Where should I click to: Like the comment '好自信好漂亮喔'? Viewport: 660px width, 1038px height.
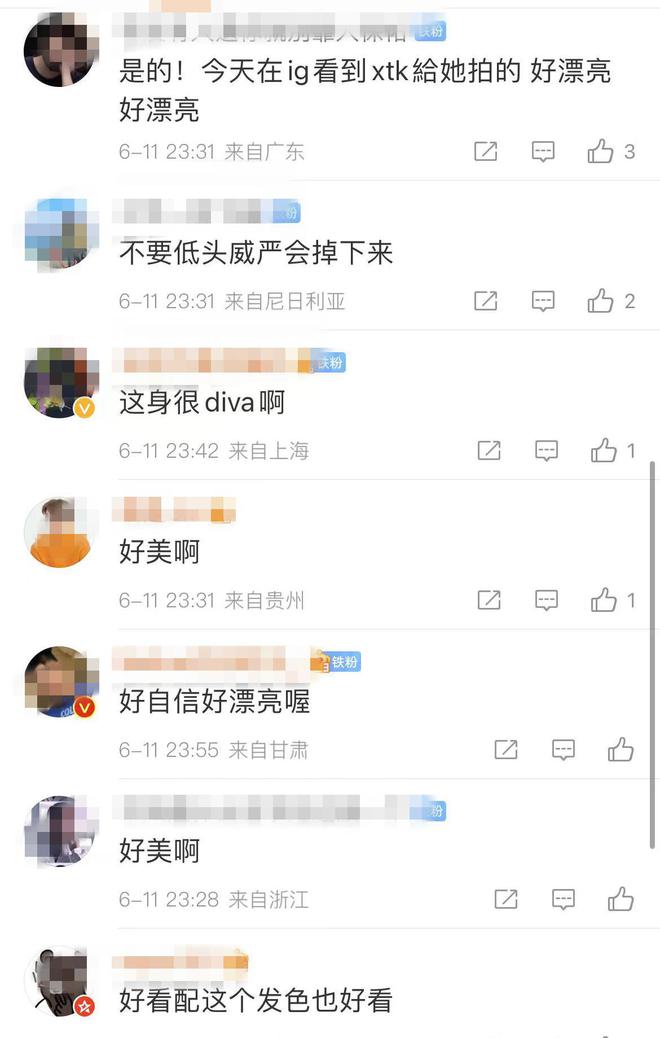click(620, 750)
